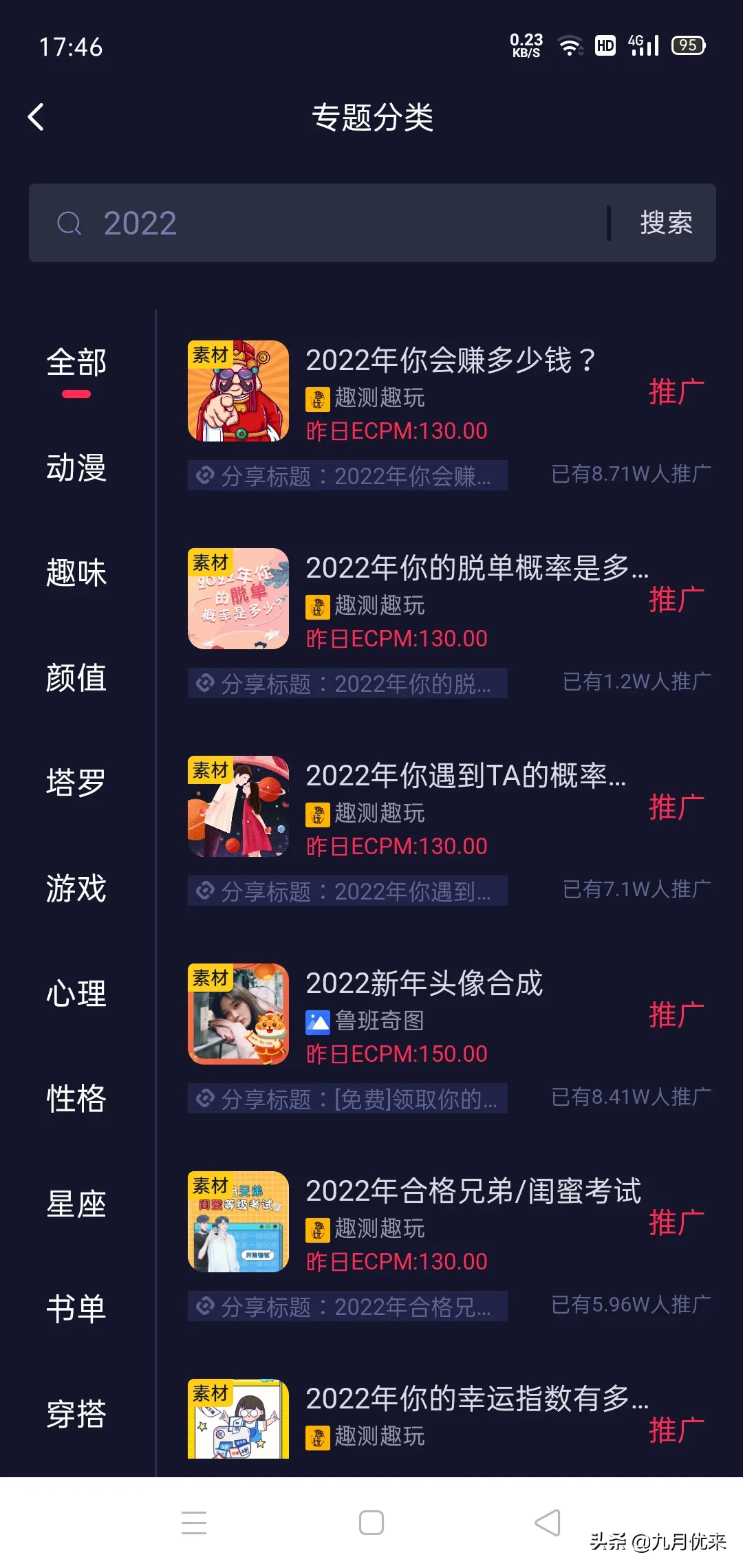Select the 趣味 category
Image resolution: width=743 pixels, height=1568 pixels.
click(x=76, y=573)
